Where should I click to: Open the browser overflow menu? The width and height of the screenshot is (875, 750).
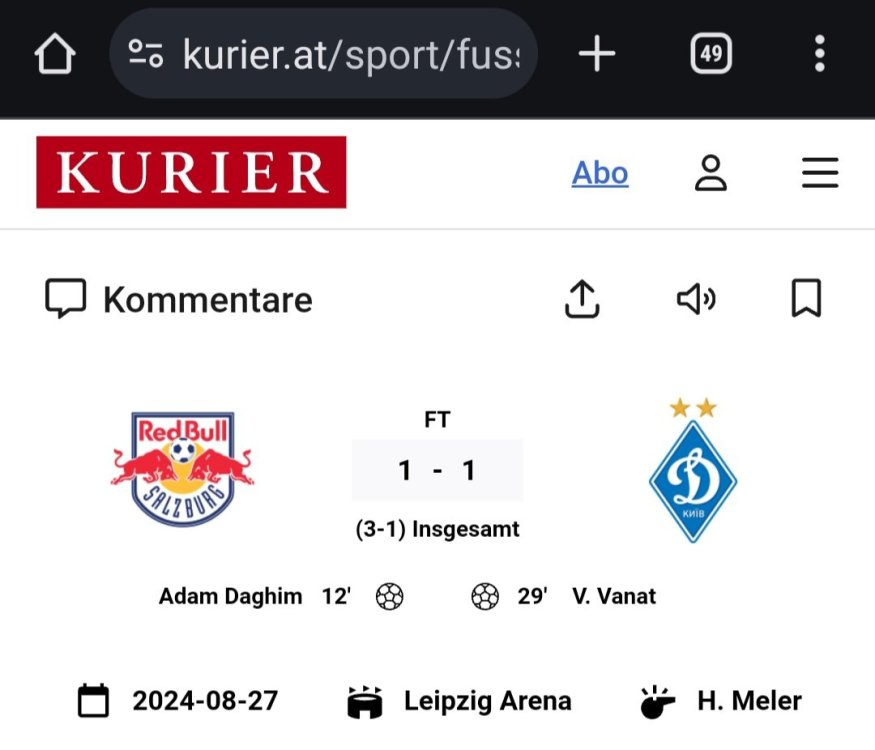pyautogui.click(x=819, y=54)
